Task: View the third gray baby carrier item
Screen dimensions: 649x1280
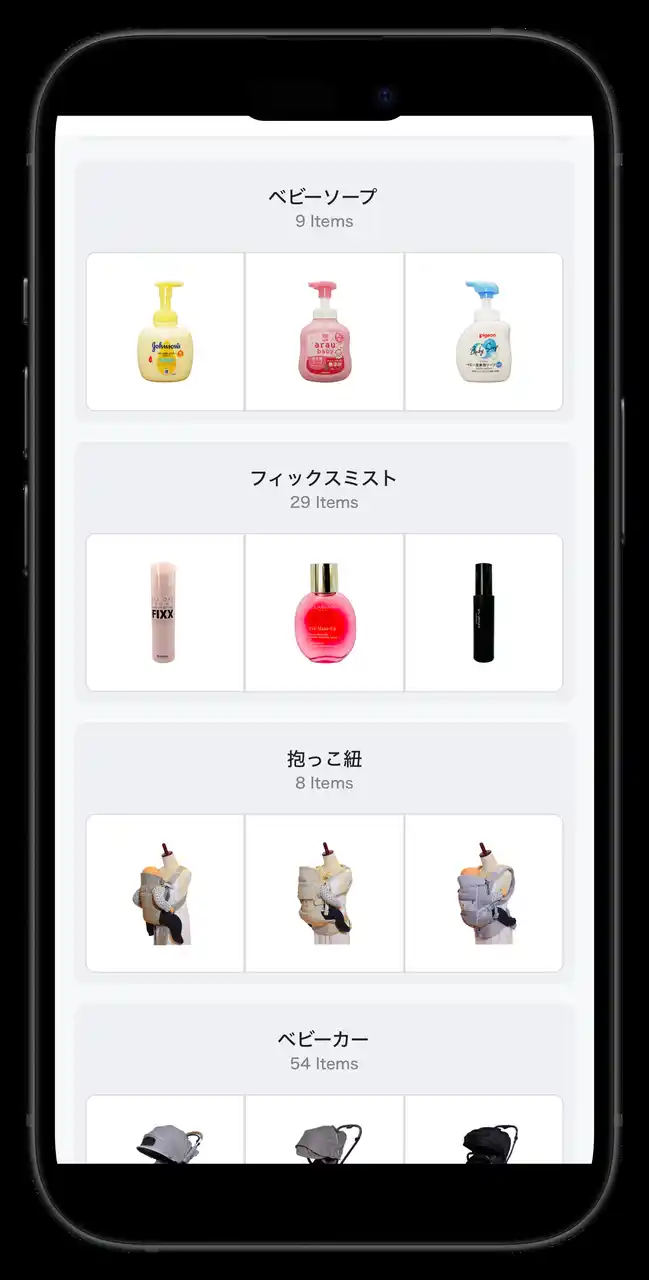Action: (x=484, y=893)
